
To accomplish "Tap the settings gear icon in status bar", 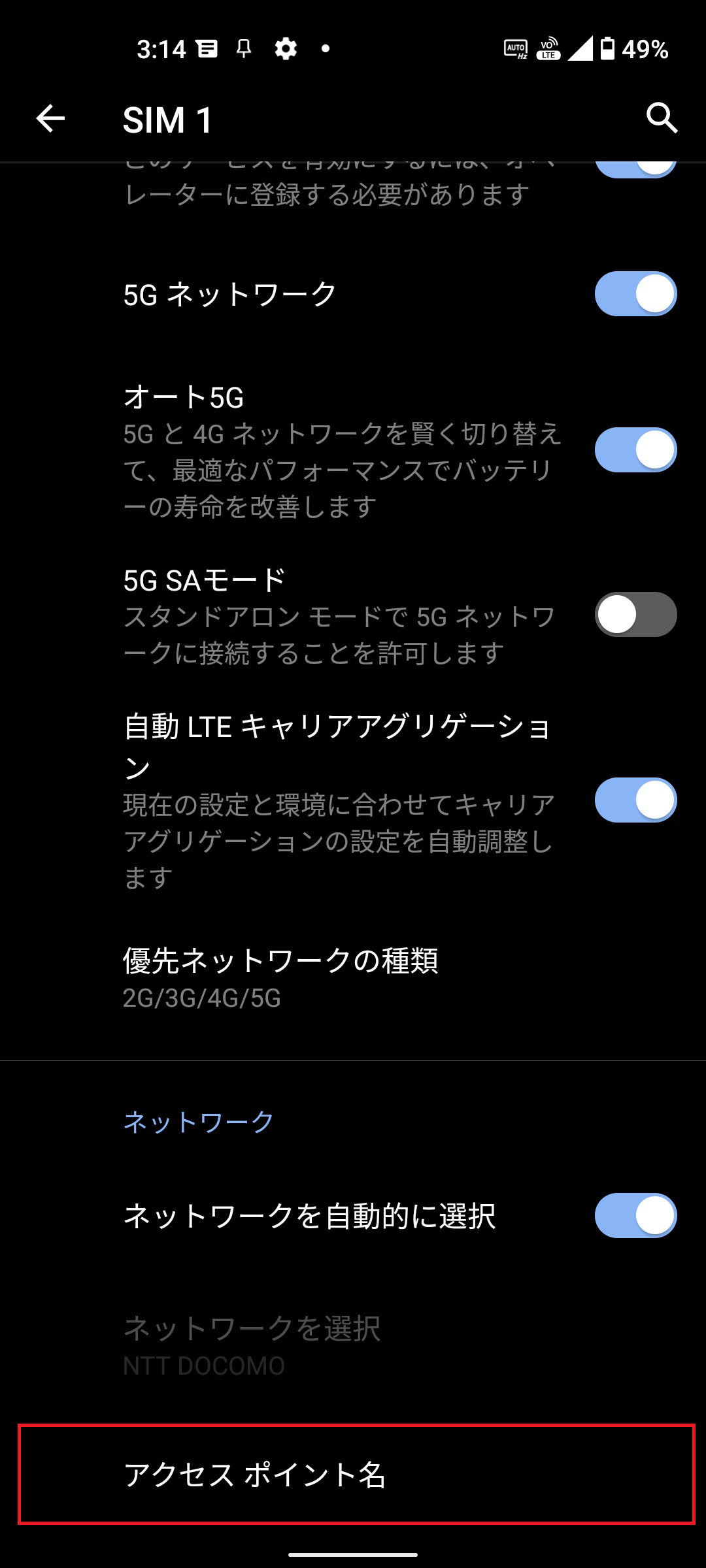I will click(x=286, y=48).
